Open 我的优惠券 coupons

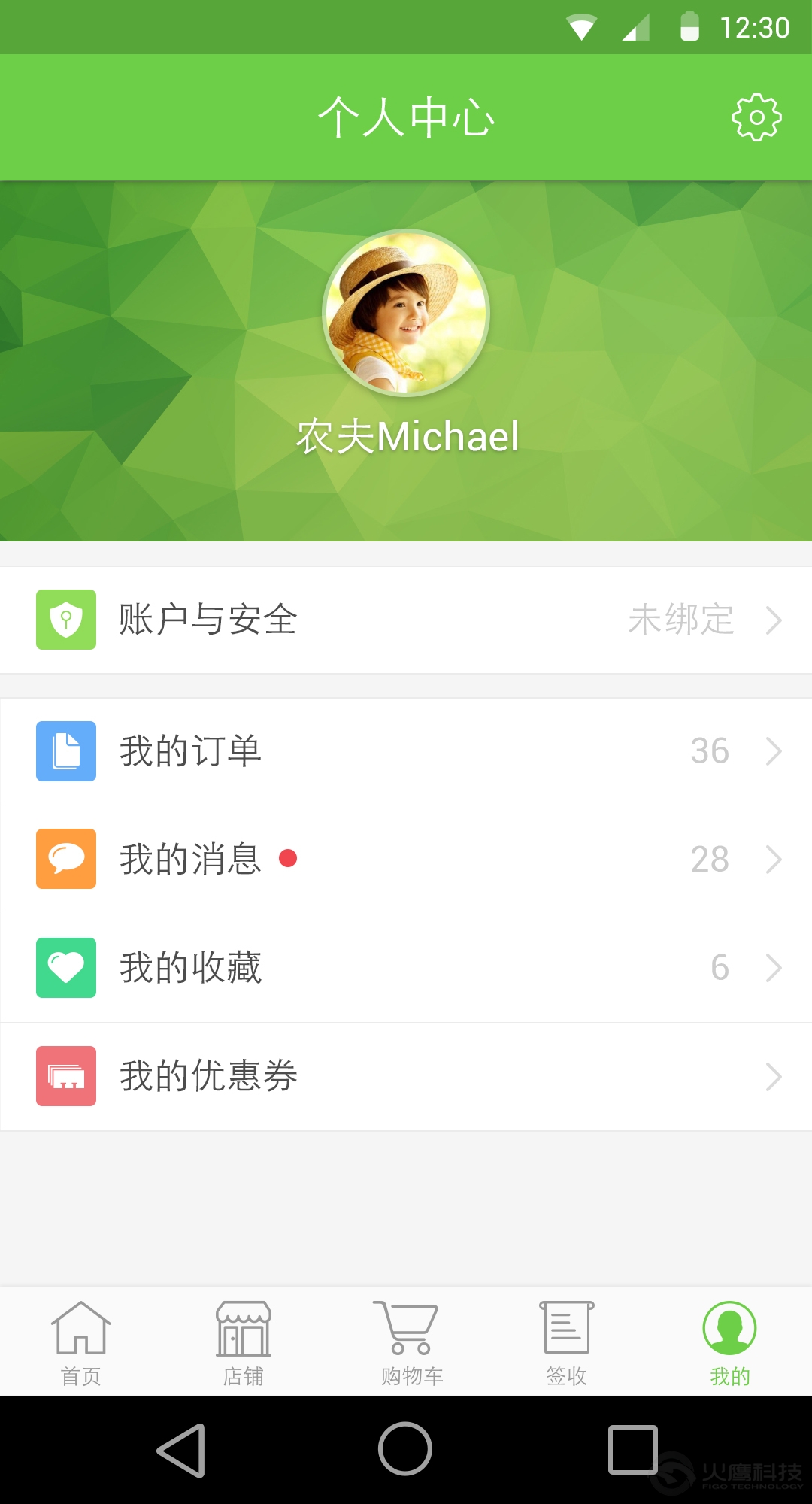point(406,1076)
